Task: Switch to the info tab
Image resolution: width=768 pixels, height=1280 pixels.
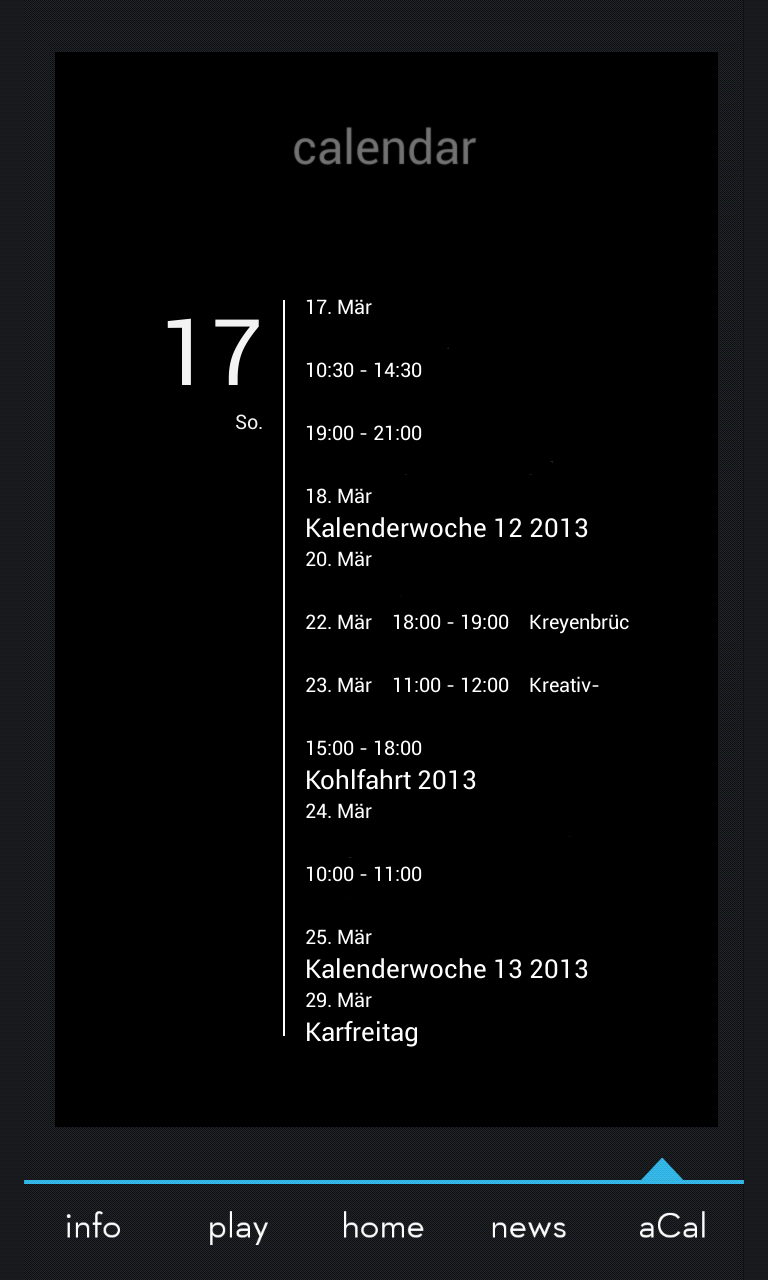Action: [x=93, y=1227]
